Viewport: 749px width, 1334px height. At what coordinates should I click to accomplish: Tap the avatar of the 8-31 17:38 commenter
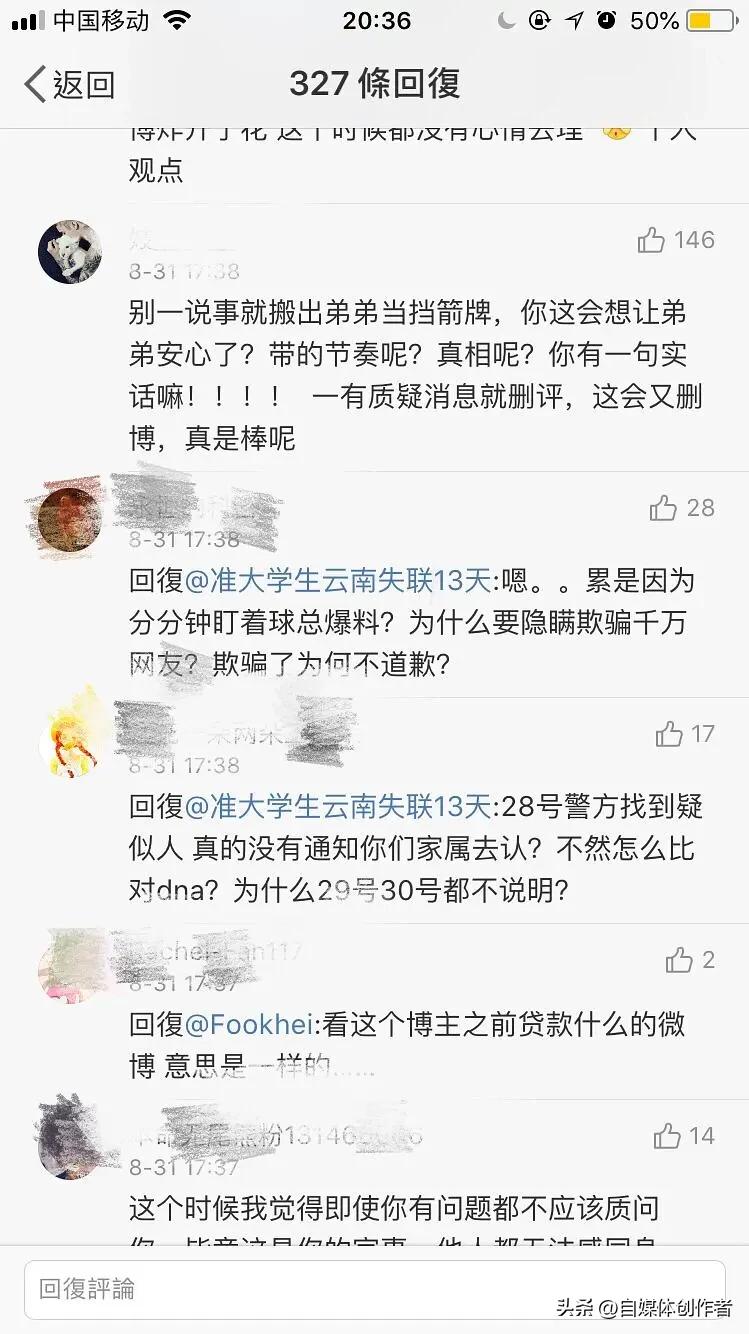(x=70, y=517)
